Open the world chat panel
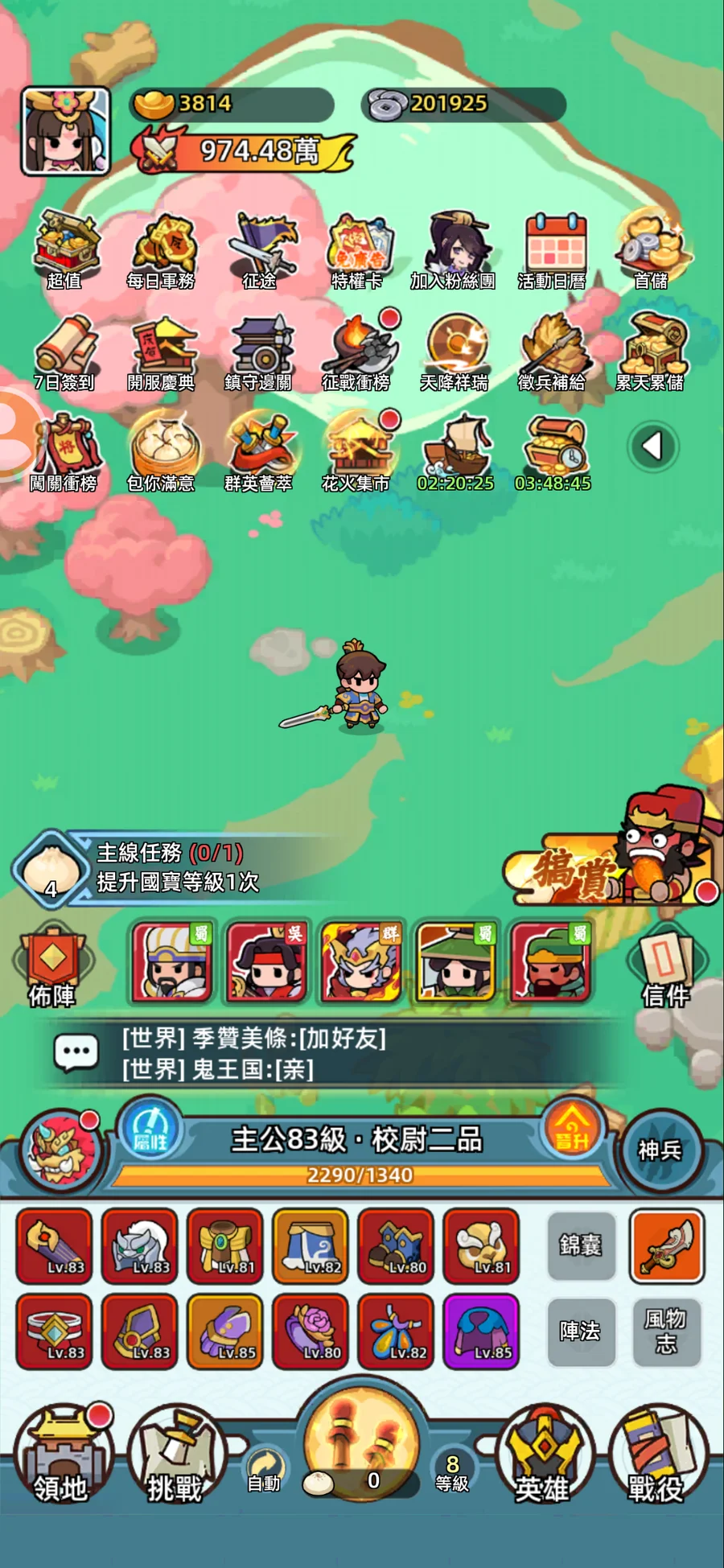 (76, 1052)
